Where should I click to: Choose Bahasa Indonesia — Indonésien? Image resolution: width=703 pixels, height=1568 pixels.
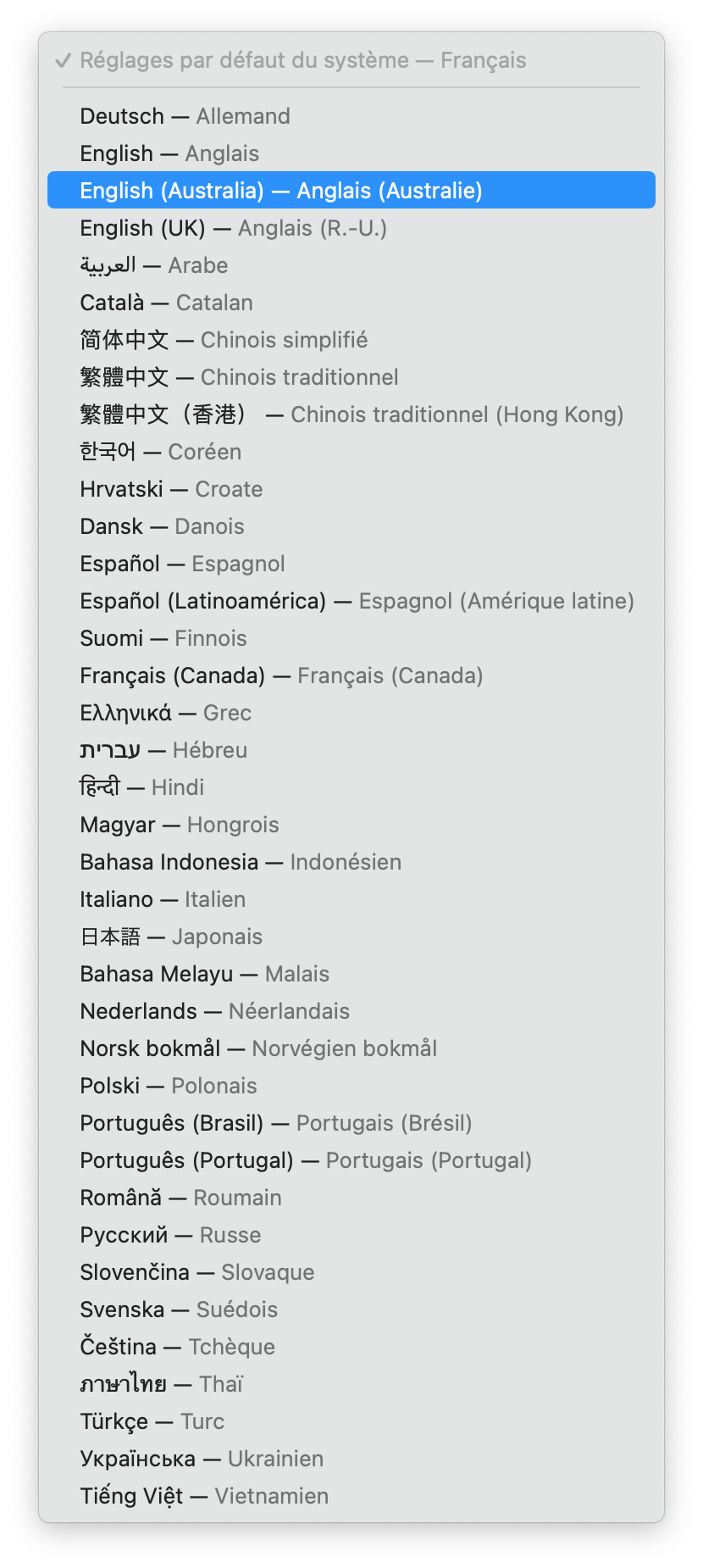(x=351, y=862)
